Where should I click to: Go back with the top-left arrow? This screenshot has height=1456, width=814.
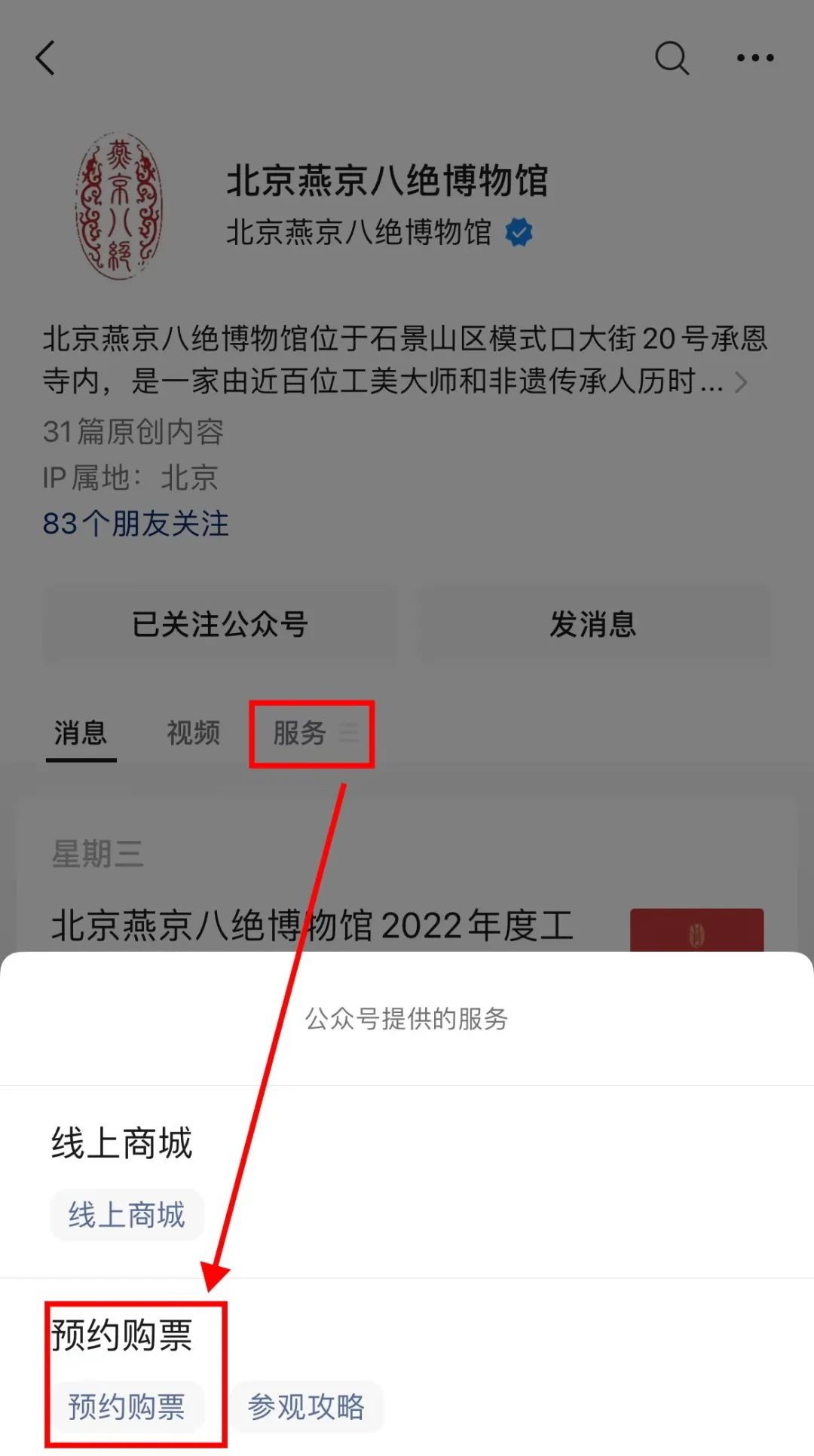click(46, 58)
